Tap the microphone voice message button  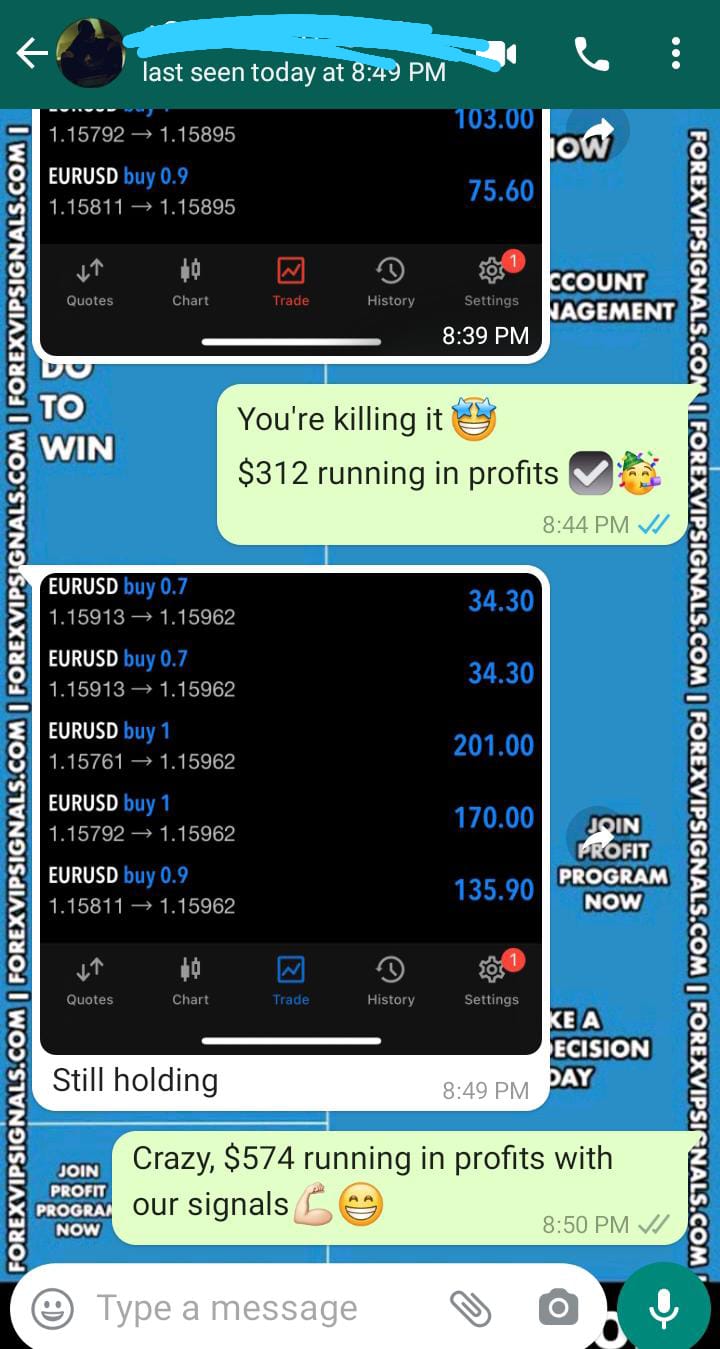click(x=663, y=1307)
